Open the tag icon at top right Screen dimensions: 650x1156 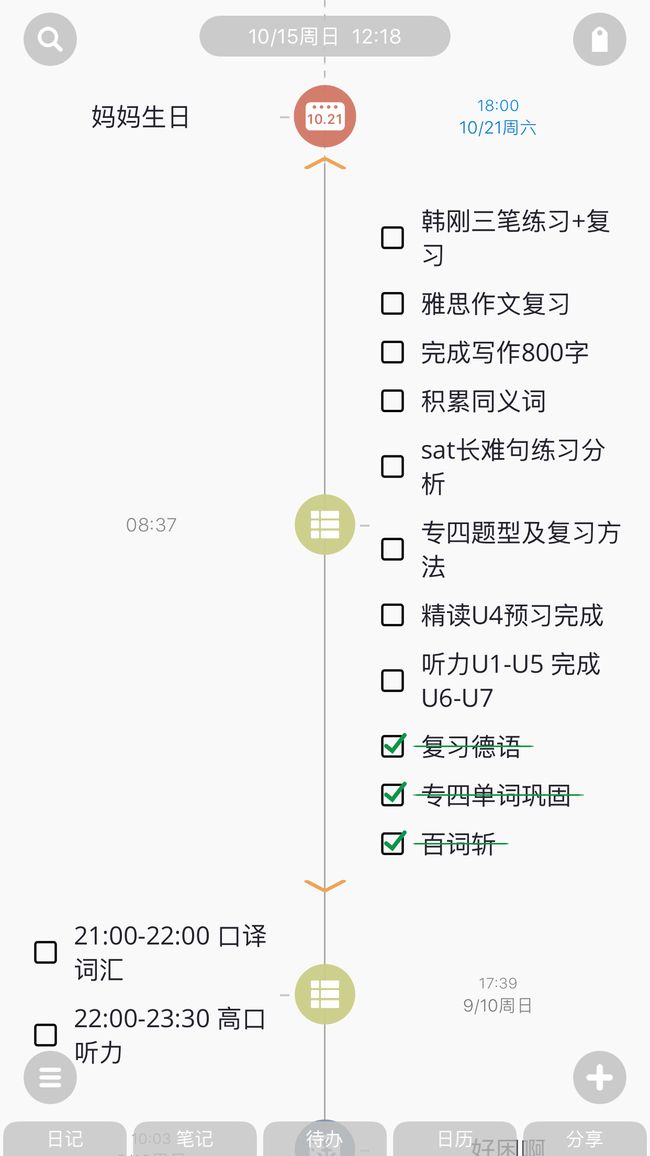point(600,39)
